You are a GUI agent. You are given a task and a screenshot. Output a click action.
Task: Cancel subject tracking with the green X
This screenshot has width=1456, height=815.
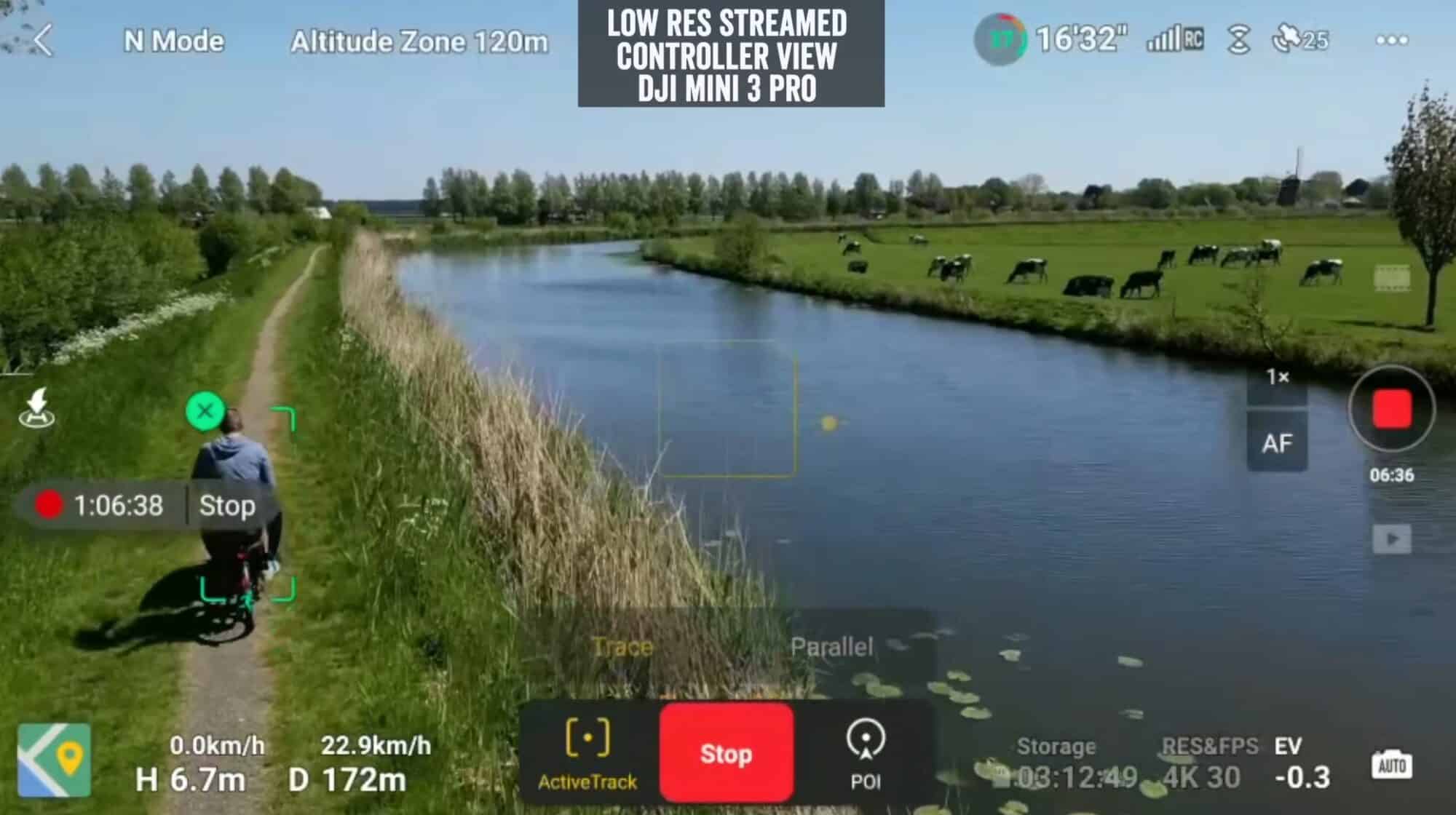(205, 411)
